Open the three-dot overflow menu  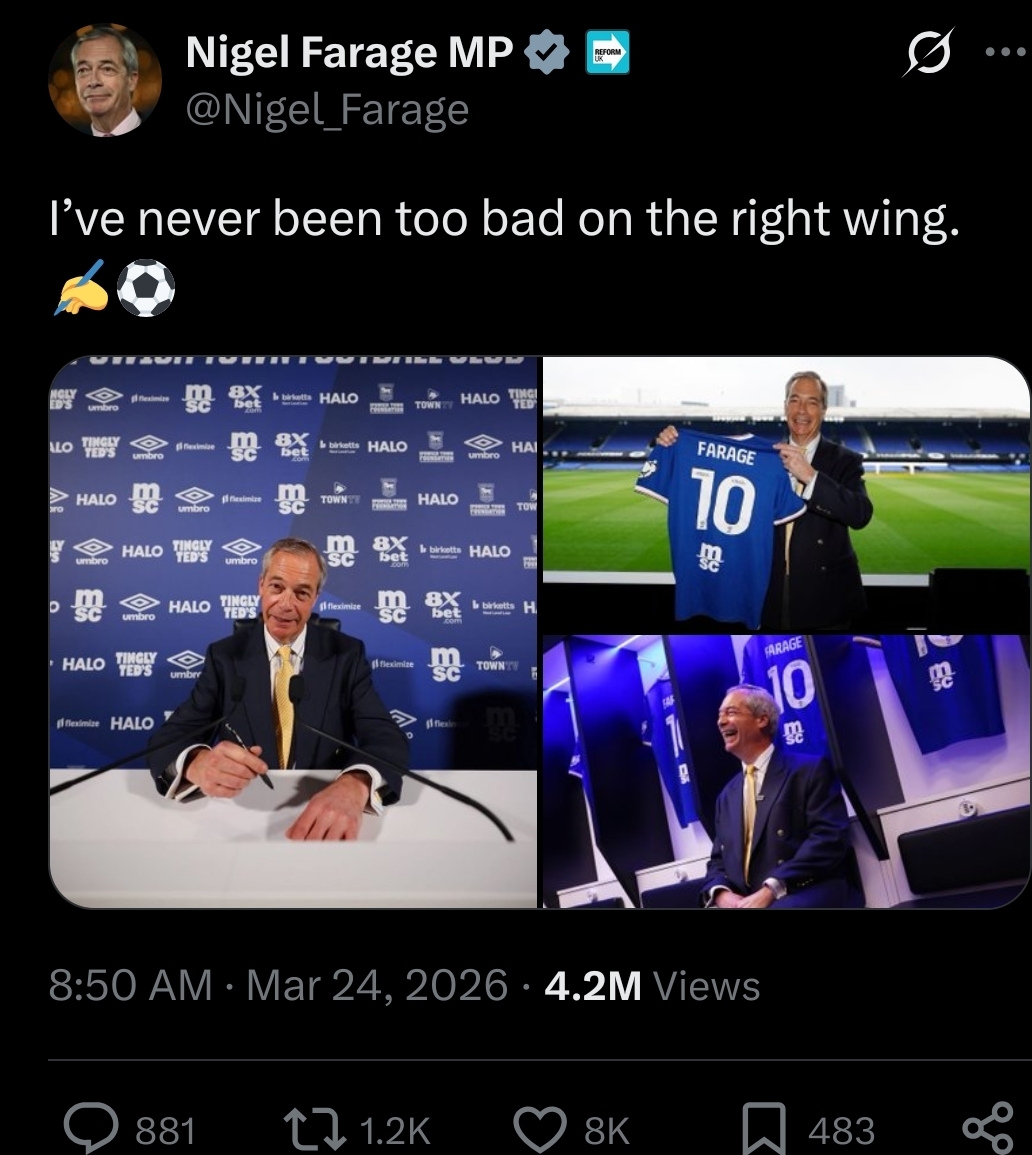pyautogui.click(x=1005, y=52)
